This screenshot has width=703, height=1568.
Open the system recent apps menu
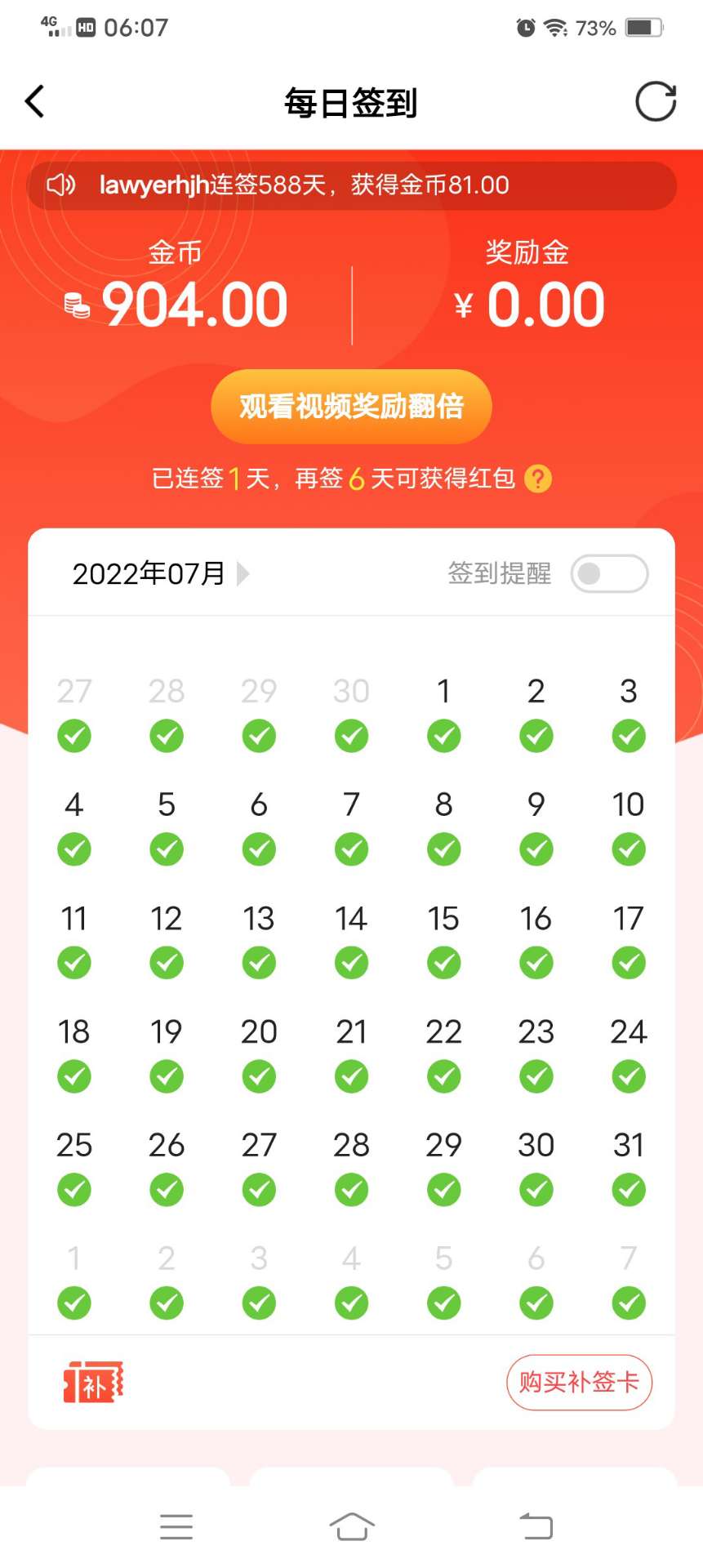tap(176, 1526)
